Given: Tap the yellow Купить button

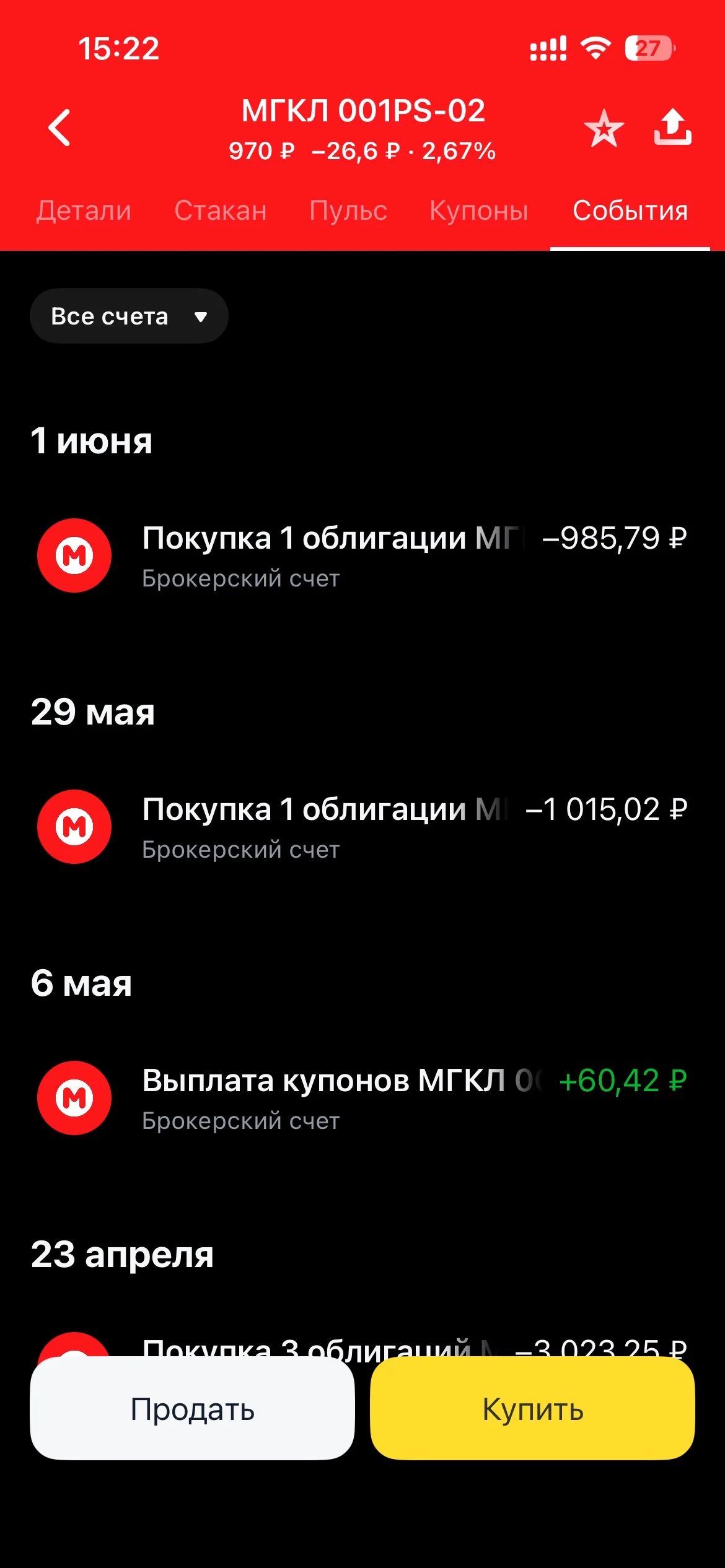Looking at the screenshot, I should click(533, 1409).
